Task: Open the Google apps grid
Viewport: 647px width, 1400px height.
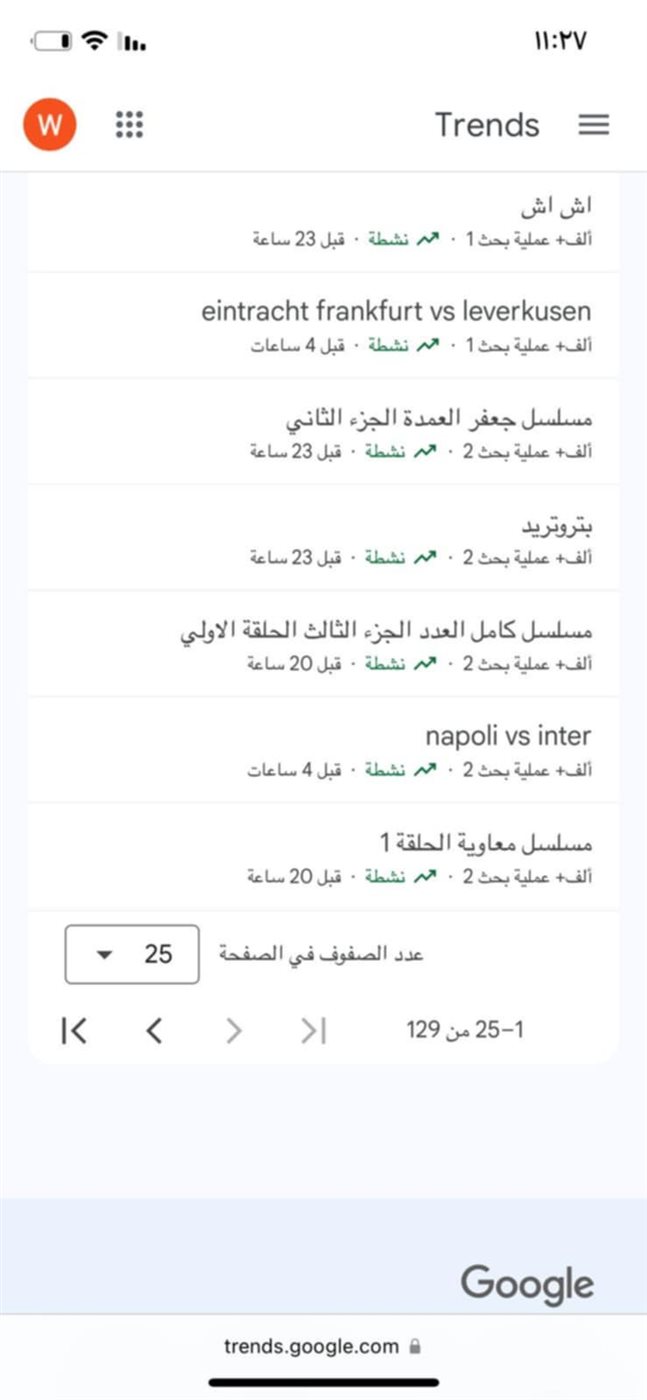Action: coord(130,124)
